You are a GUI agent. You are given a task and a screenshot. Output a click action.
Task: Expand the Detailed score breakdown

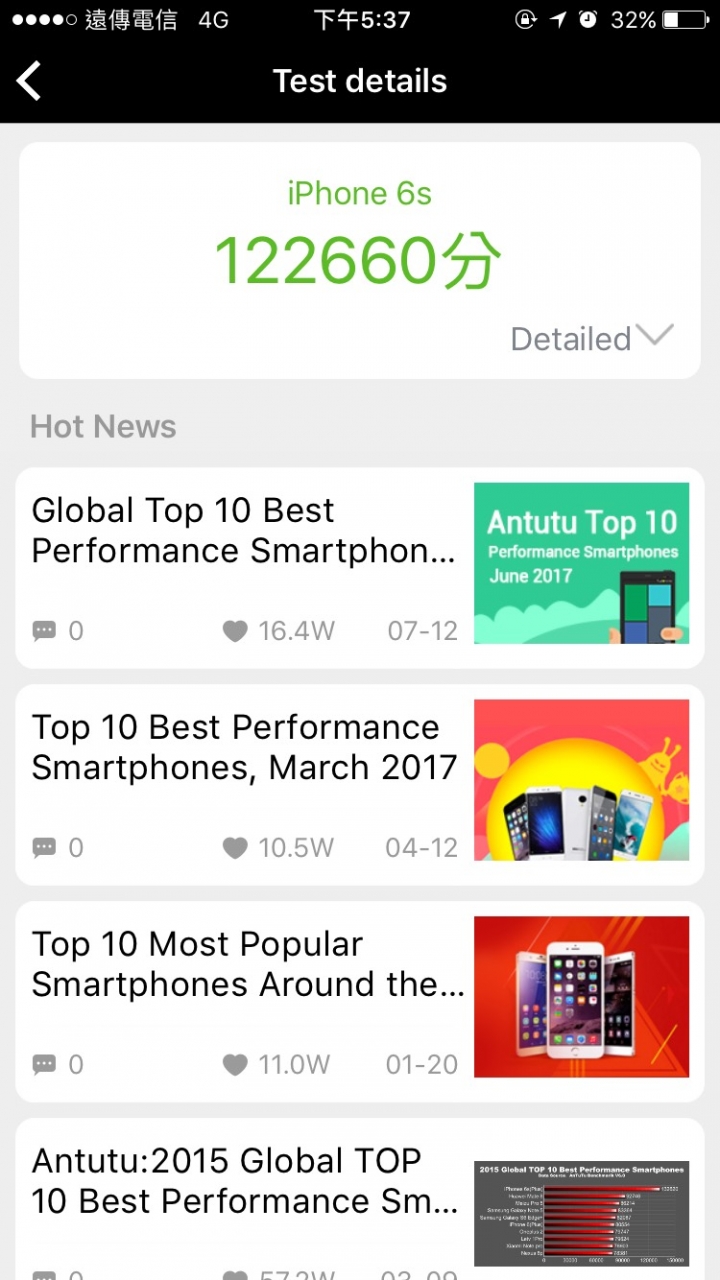click(592, 338)
